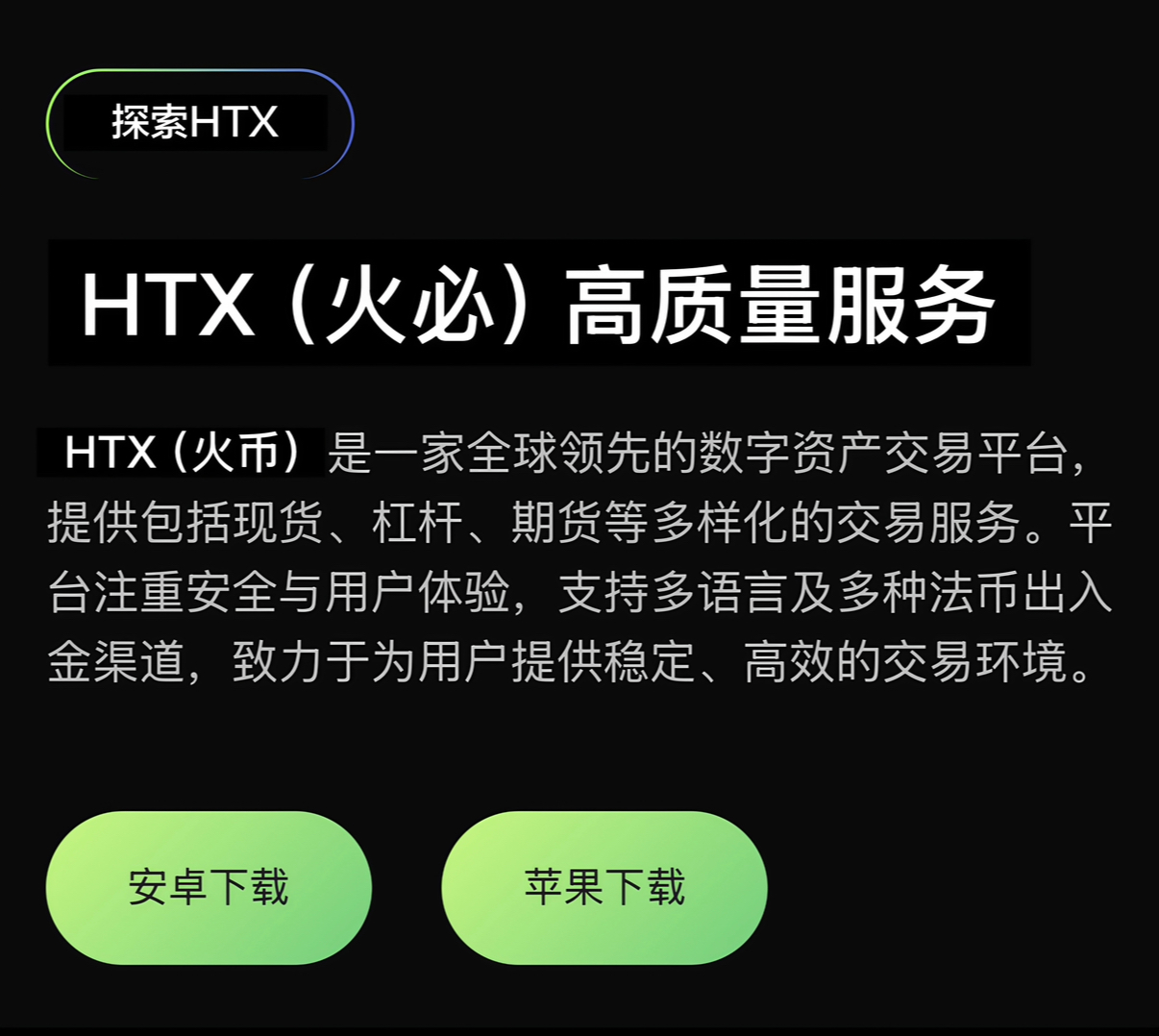
Task: Open the 探索HTX pill button
Action: tap(200, 123)
